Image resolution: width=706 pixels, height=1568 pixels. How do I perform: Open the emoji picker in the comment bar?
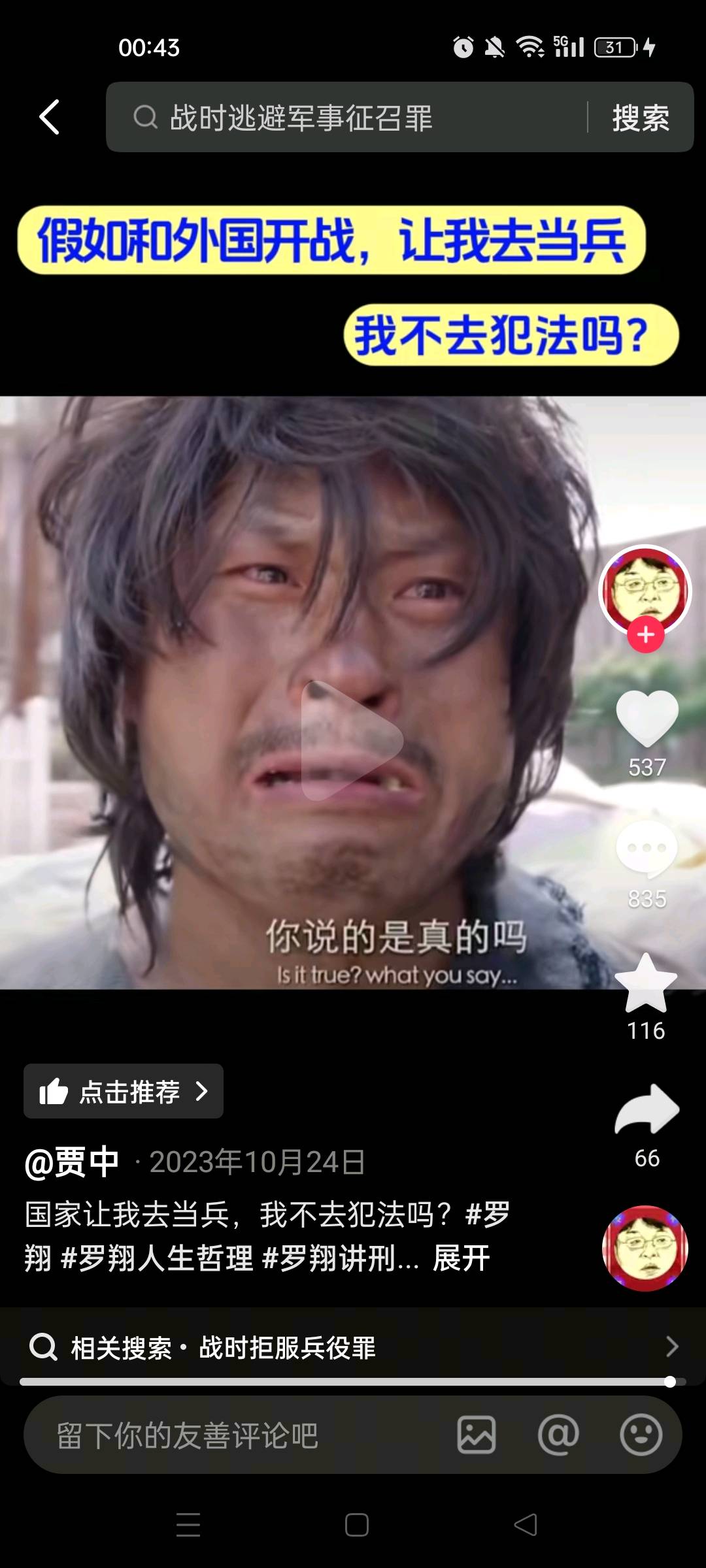[x=641, y=1435]
